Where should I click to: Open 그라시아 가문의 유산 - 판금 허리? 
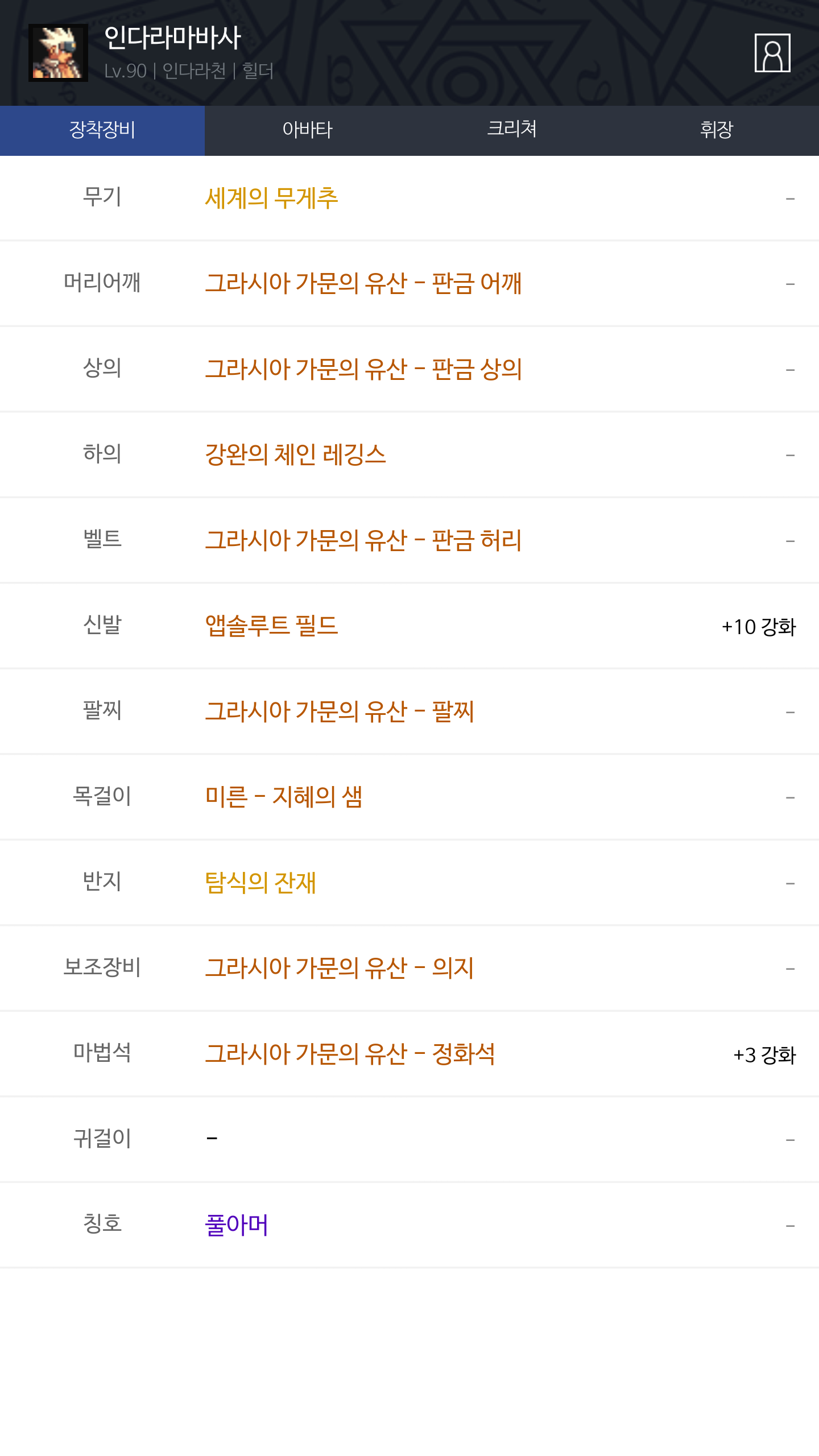tap(363, 540)
